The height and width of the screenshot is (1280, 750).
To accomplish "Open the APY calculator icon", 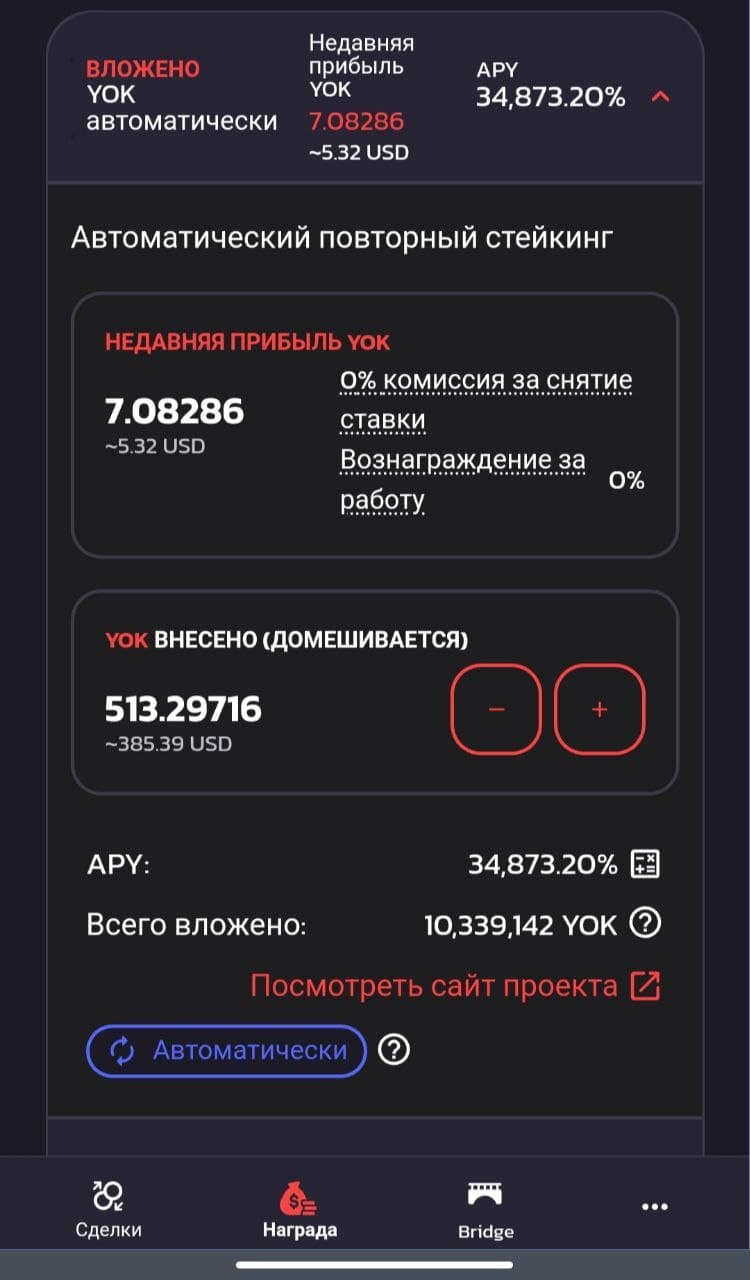I will (x=646, y=865).
